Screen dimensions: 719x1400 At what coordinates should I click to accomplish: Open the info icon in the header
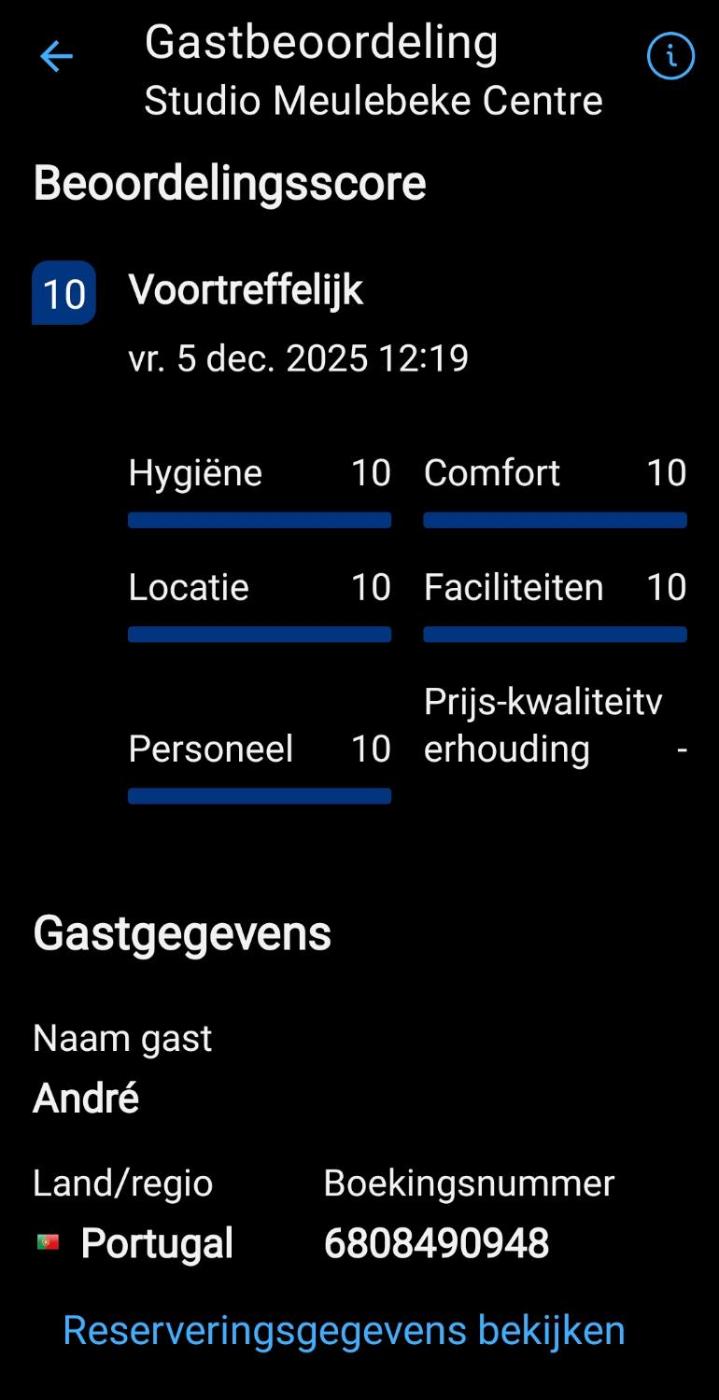pos(670,56)
